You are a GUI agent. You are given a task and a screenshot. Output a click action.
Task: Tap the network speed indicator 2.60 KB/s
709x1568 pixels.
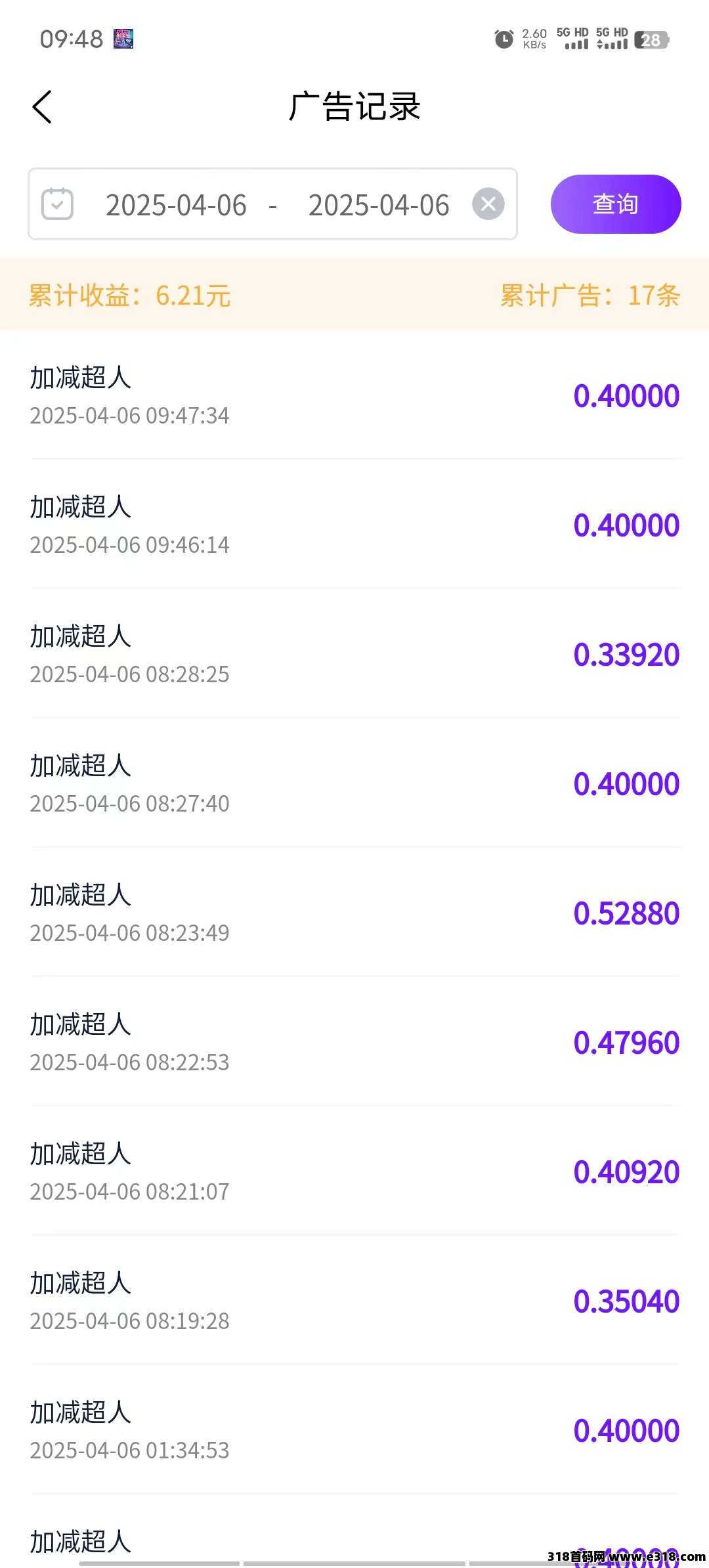click(533, 39)
